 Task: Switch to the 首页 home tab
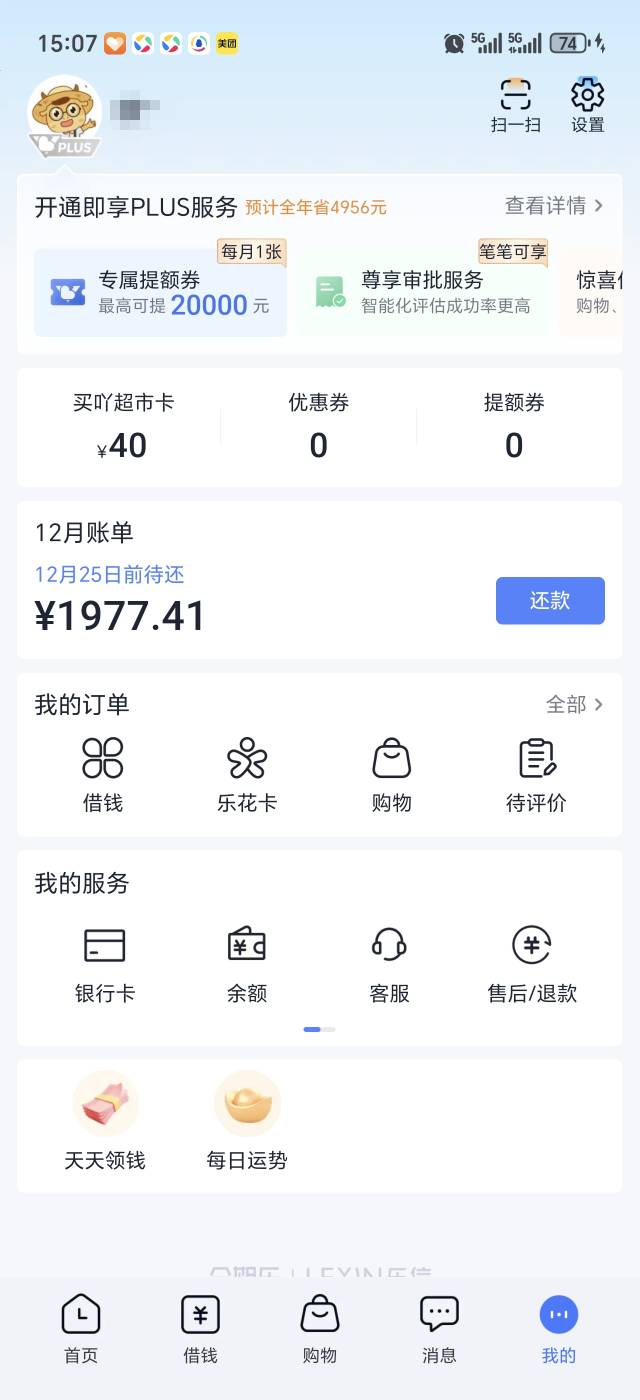coord(81,1330)
